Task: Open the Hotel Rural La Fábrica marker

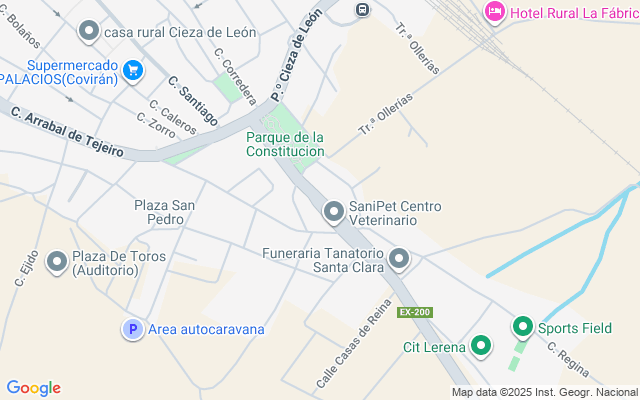Action: point(494,12)
